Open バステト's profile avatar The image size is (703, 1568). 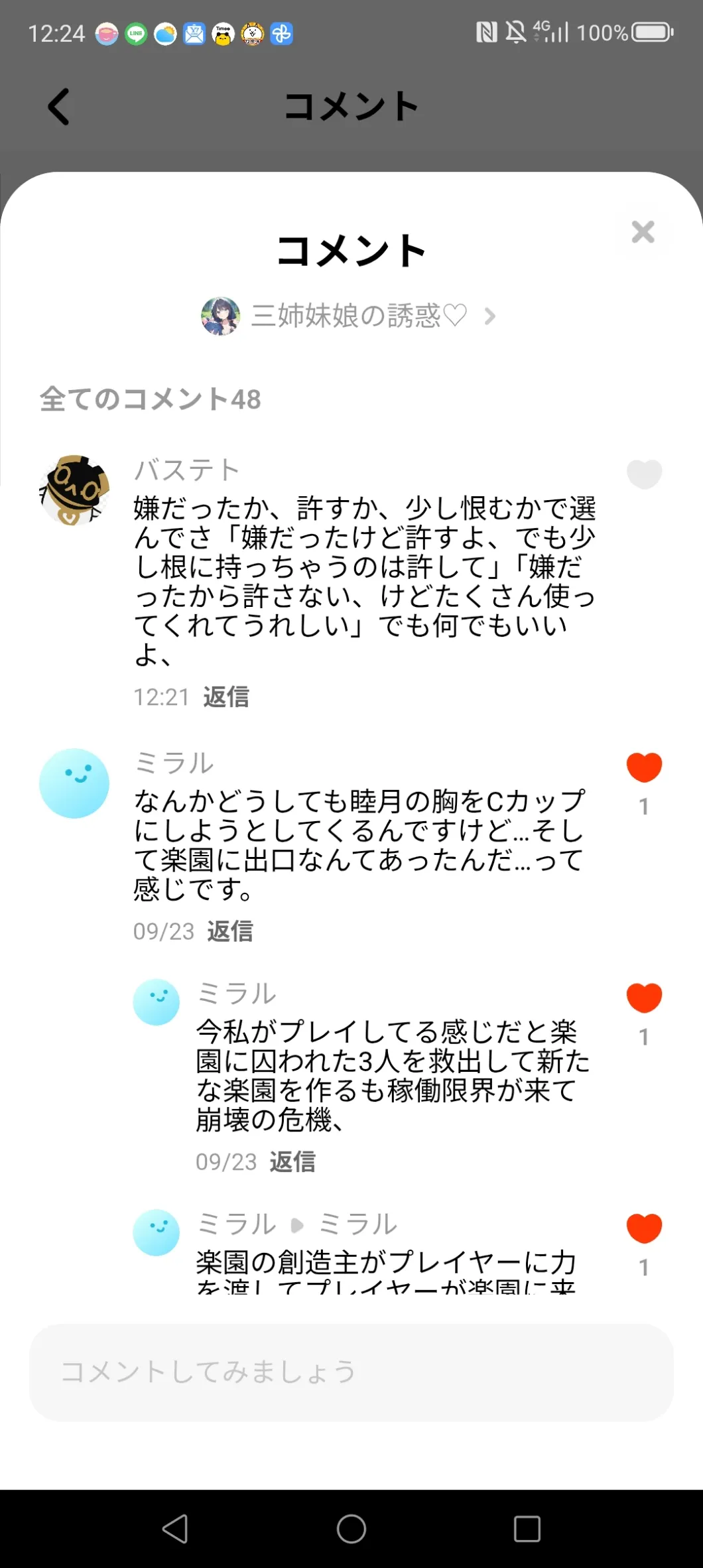[74, 490]
